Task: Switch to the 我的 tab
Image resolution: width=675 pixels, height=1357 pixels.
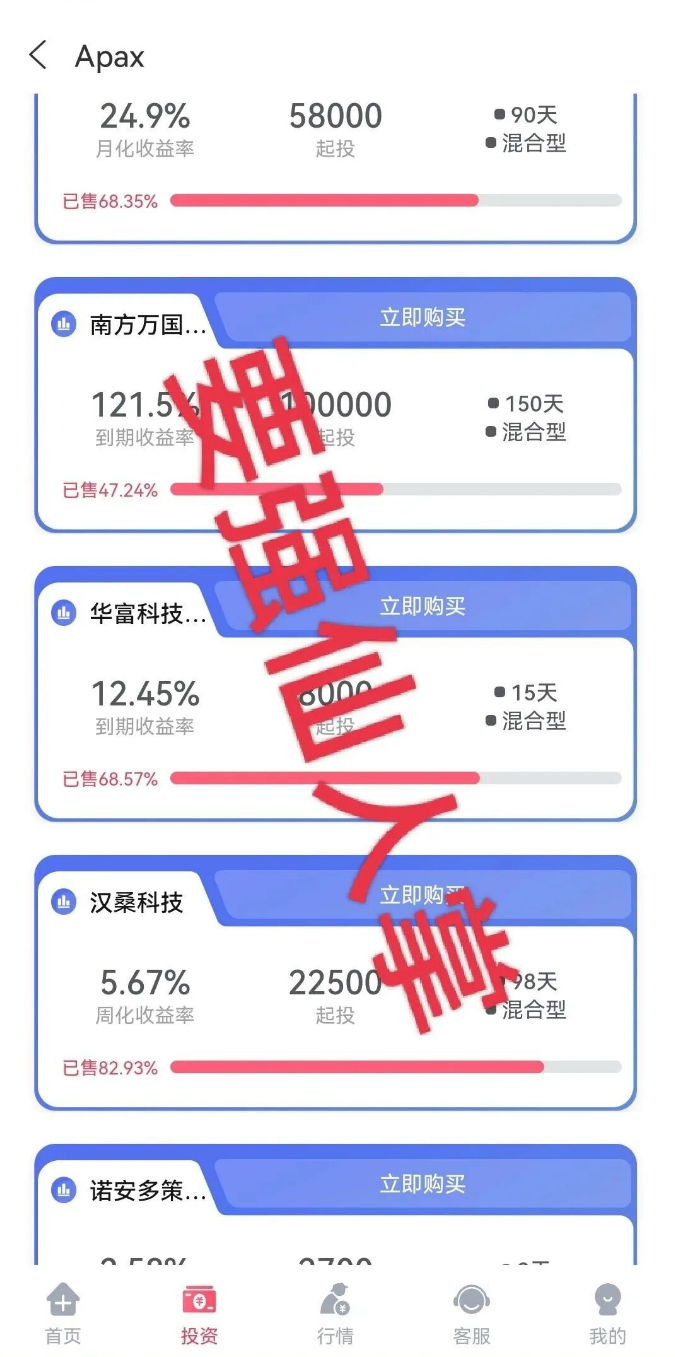Action: [607, 1314]
